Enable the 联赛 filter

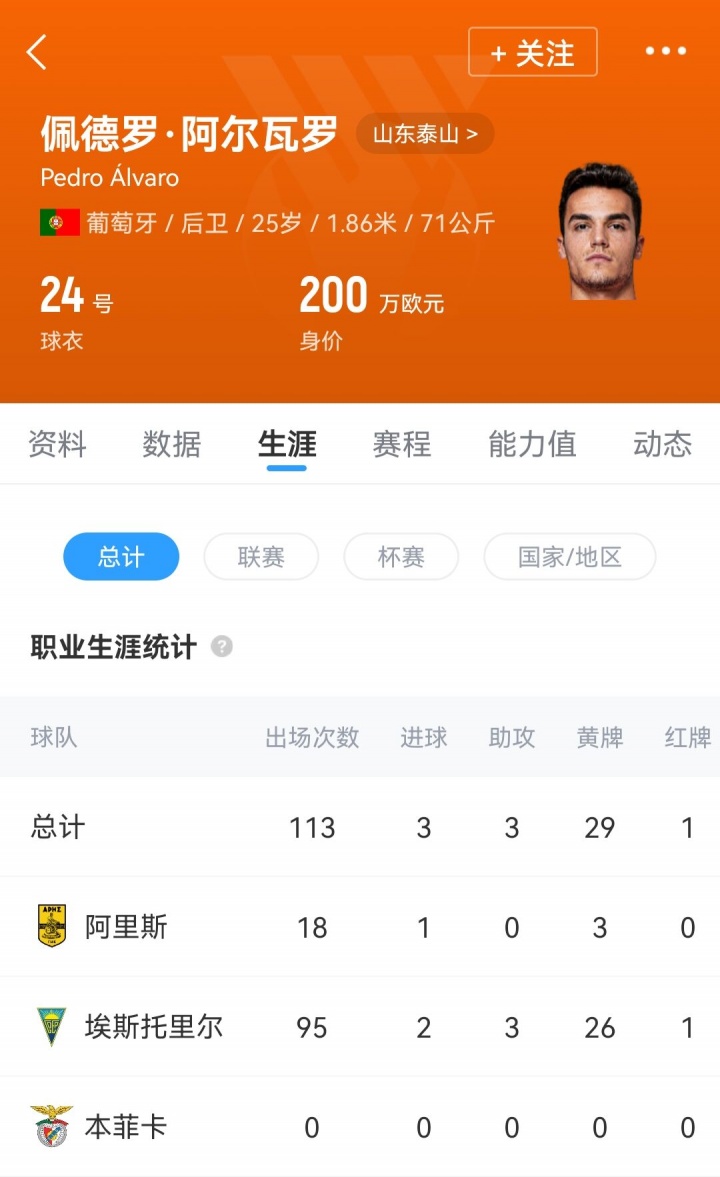point(261,557)
